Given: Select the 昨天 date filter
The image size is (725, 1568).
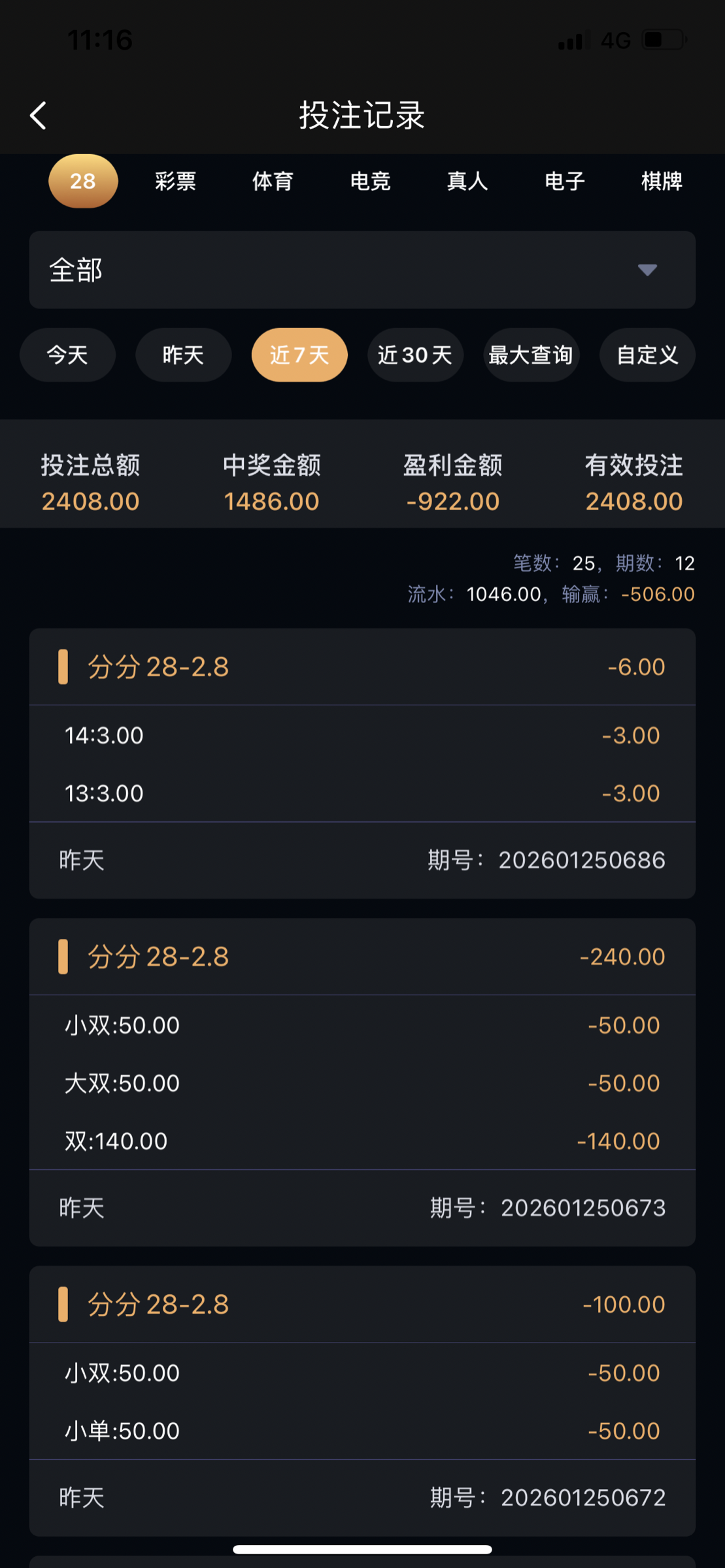Looking at the screenshot, I should [183, 355].
